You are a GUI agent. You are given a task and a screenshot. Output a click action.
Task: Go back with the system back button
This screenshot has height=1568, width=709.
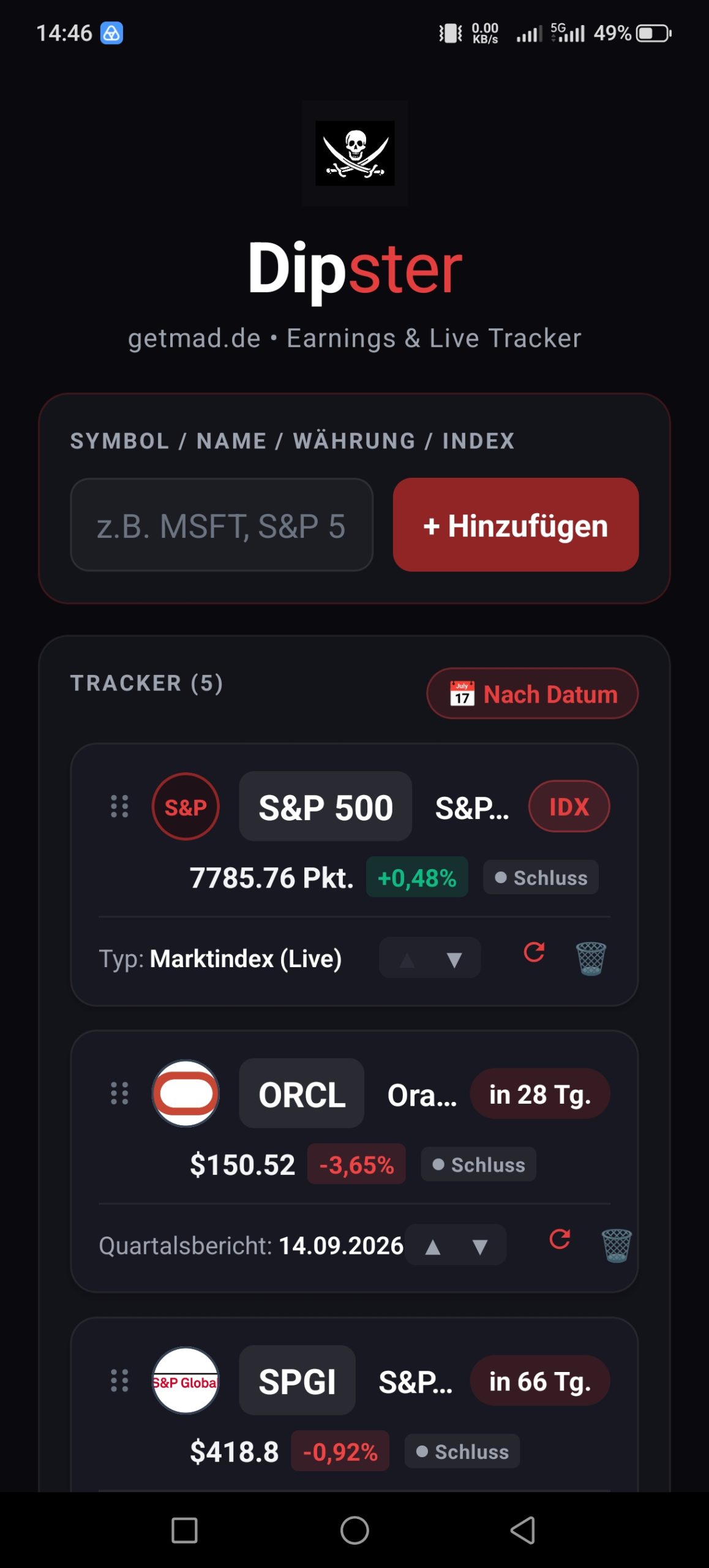pyautogui.click(x=523, y=1531)
